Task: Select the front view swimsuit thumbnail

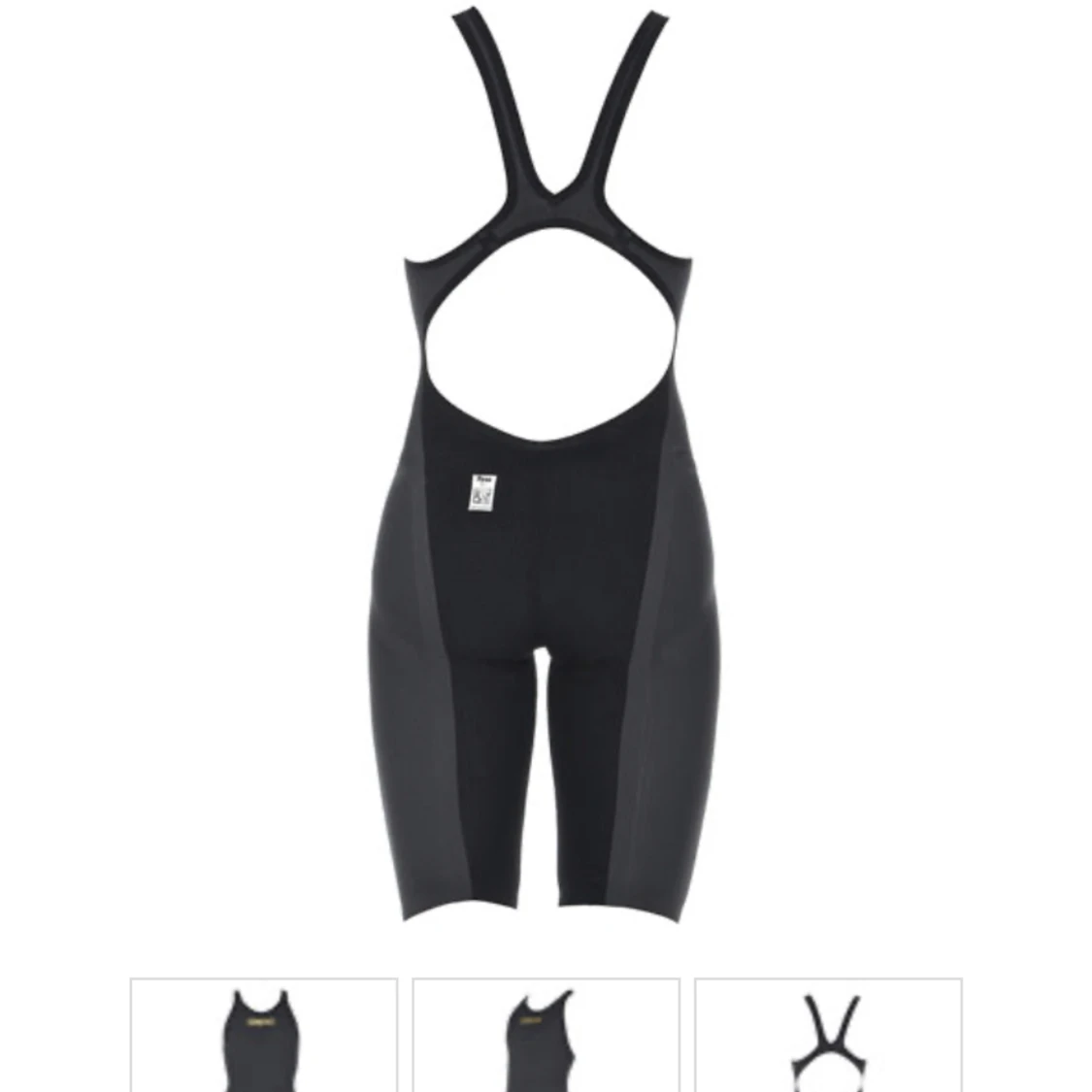Action: coord(263,1036)
